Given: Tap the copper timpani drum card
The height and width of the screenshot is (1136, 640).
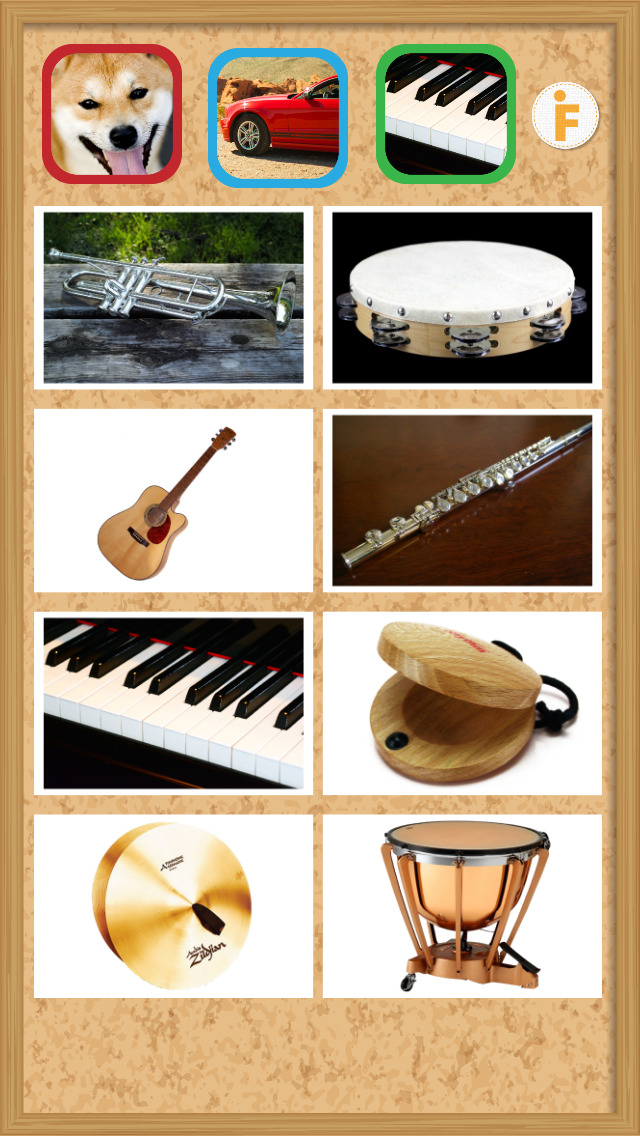Looking at the screenshot, I should [x=462, y=906].
